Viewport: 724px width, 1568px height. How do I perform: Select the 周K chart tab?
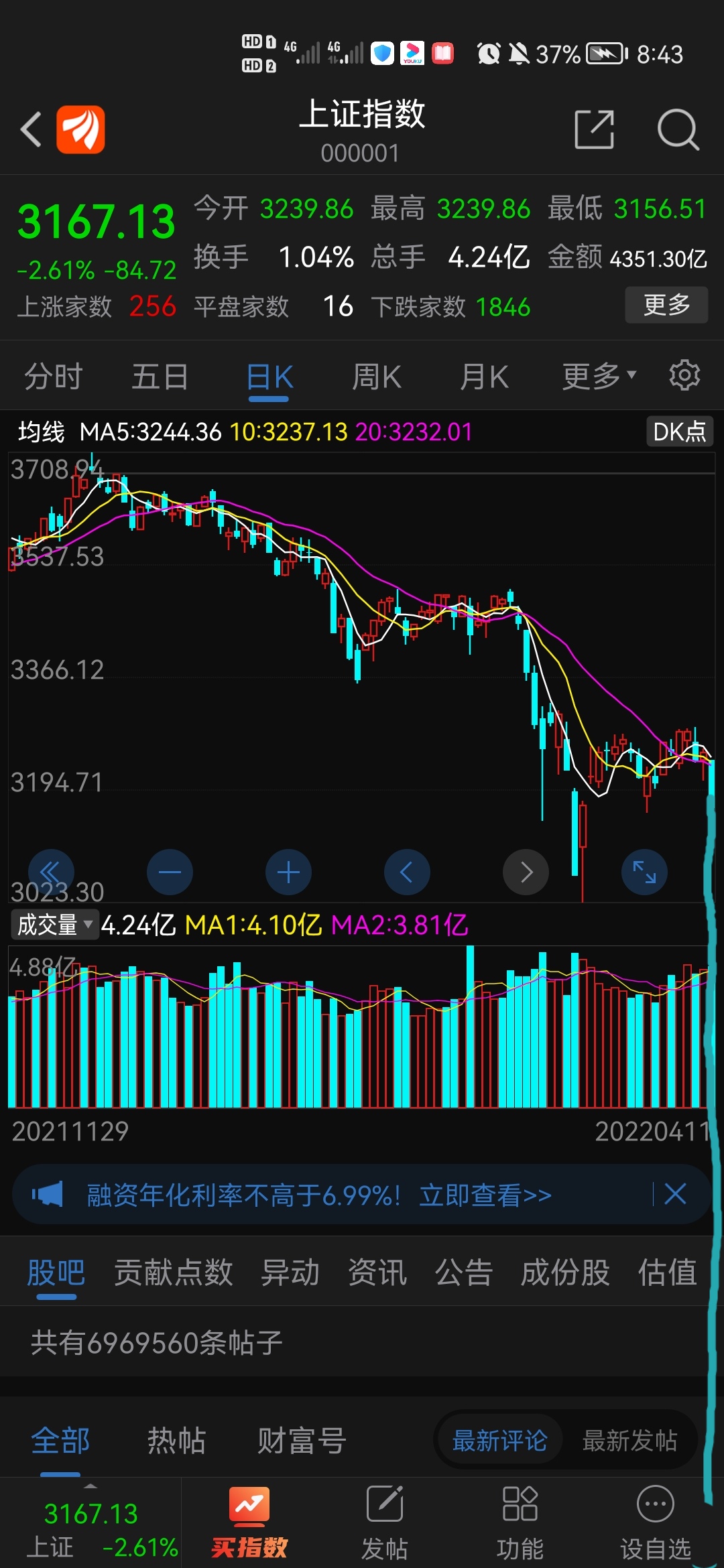point(377,377)
